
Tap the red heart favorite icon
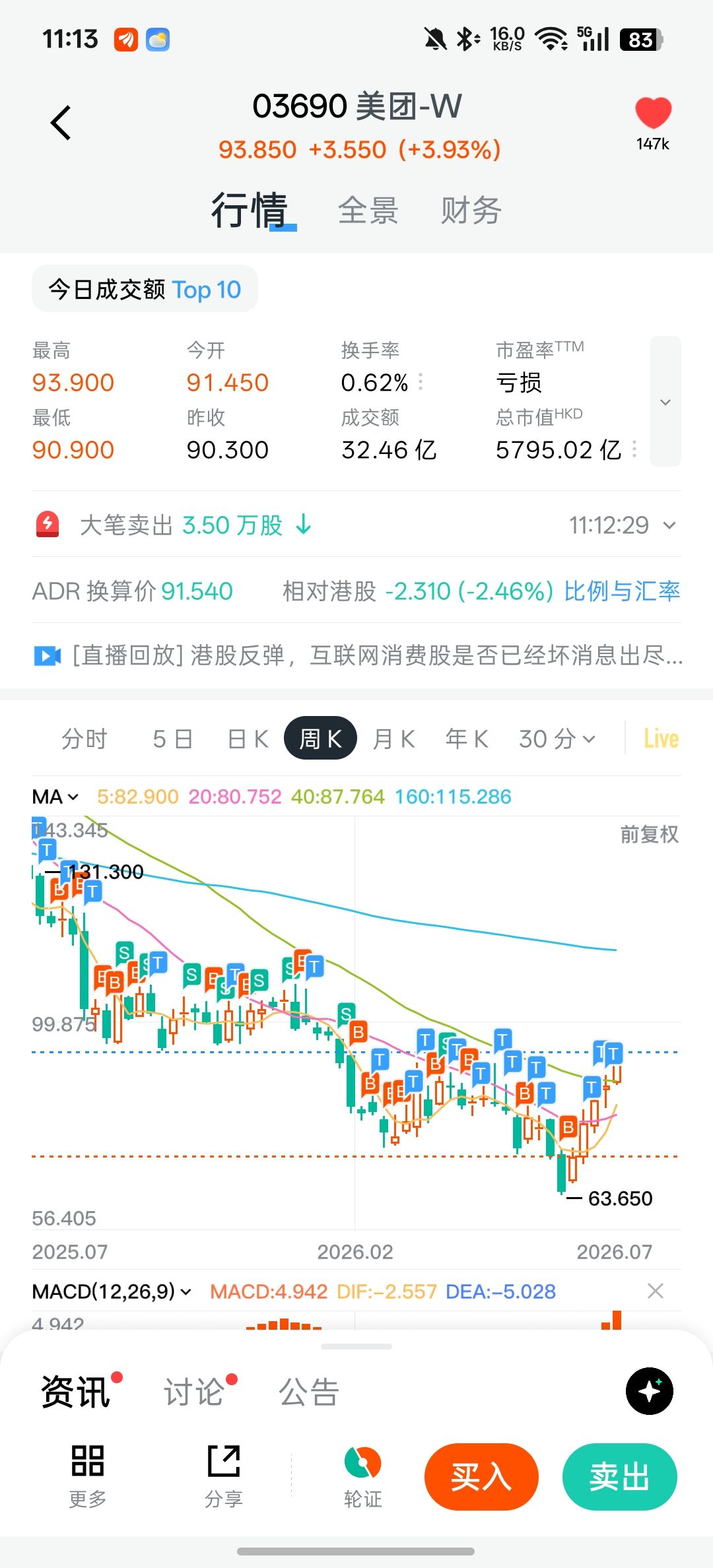[x=653, y=112]
